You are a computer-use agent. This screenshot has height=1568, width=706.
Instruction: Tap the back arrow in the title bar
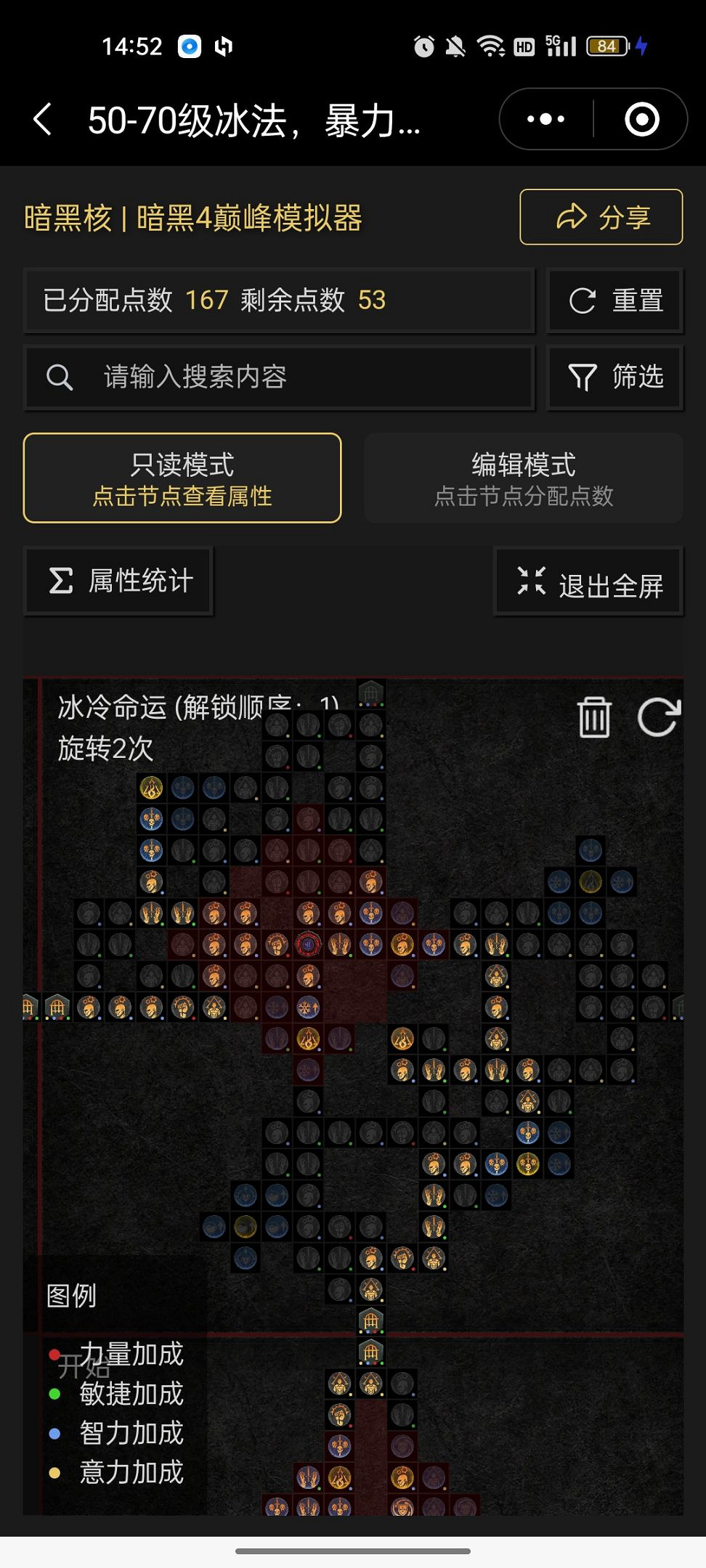41,118
